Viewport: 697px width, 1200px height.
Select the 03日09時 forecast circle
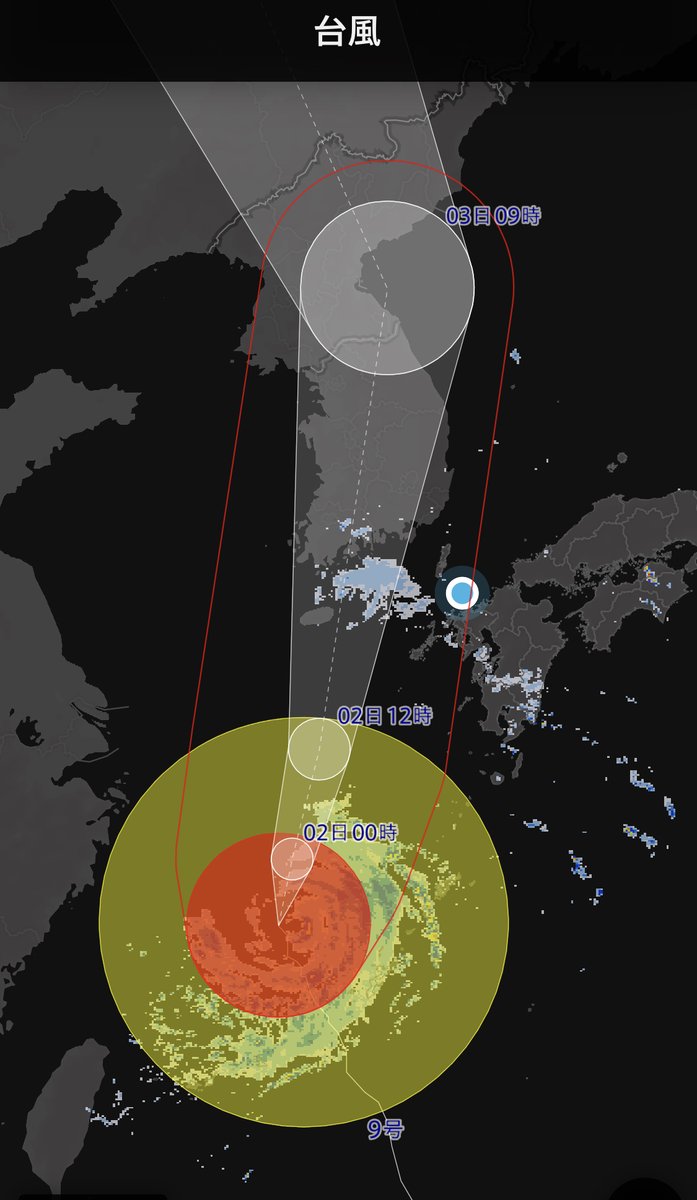tap(387, 288)
